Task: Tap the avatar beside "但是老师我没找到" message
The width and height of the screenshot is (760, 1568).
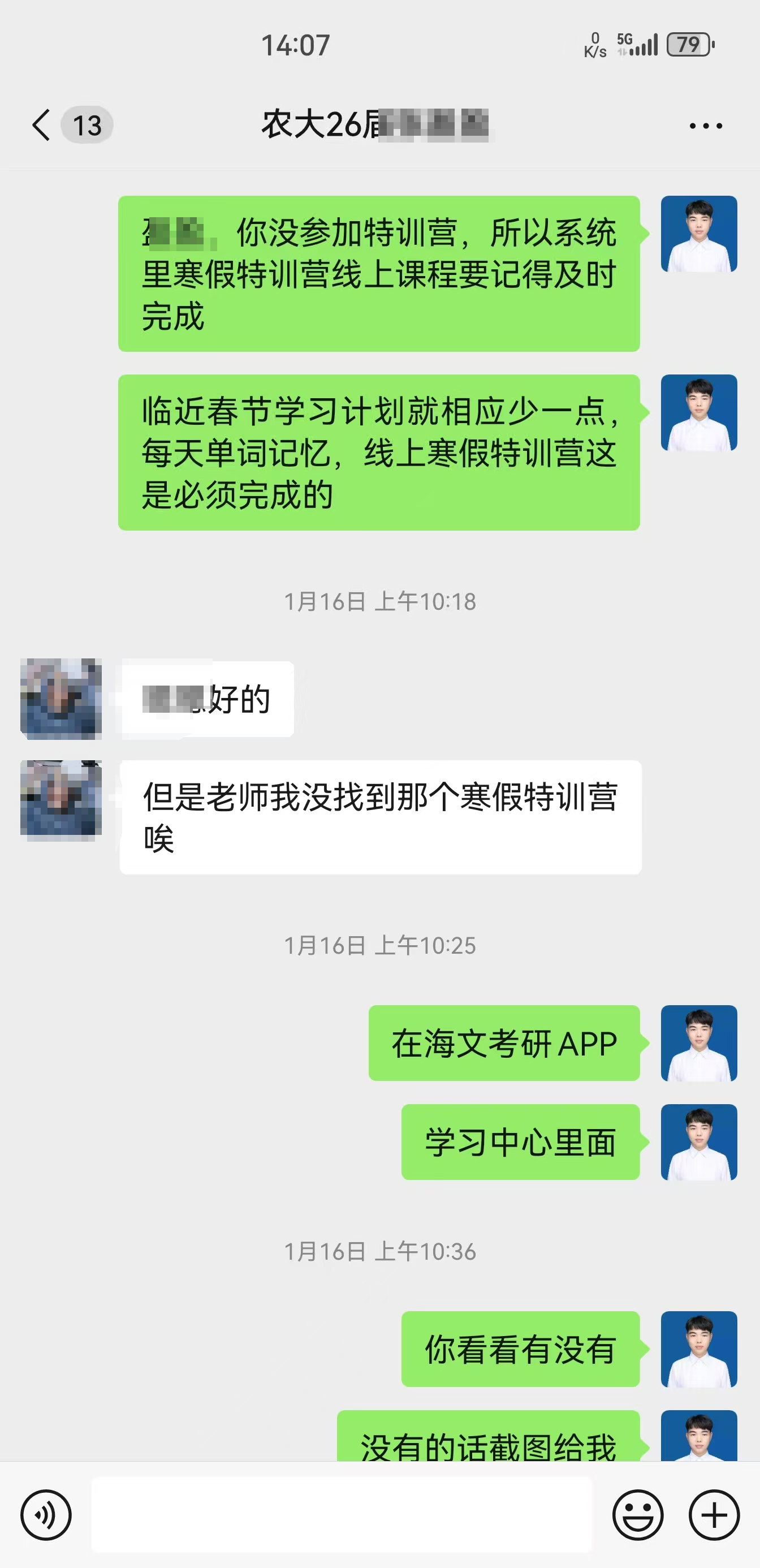Action: tap(61, 800)
